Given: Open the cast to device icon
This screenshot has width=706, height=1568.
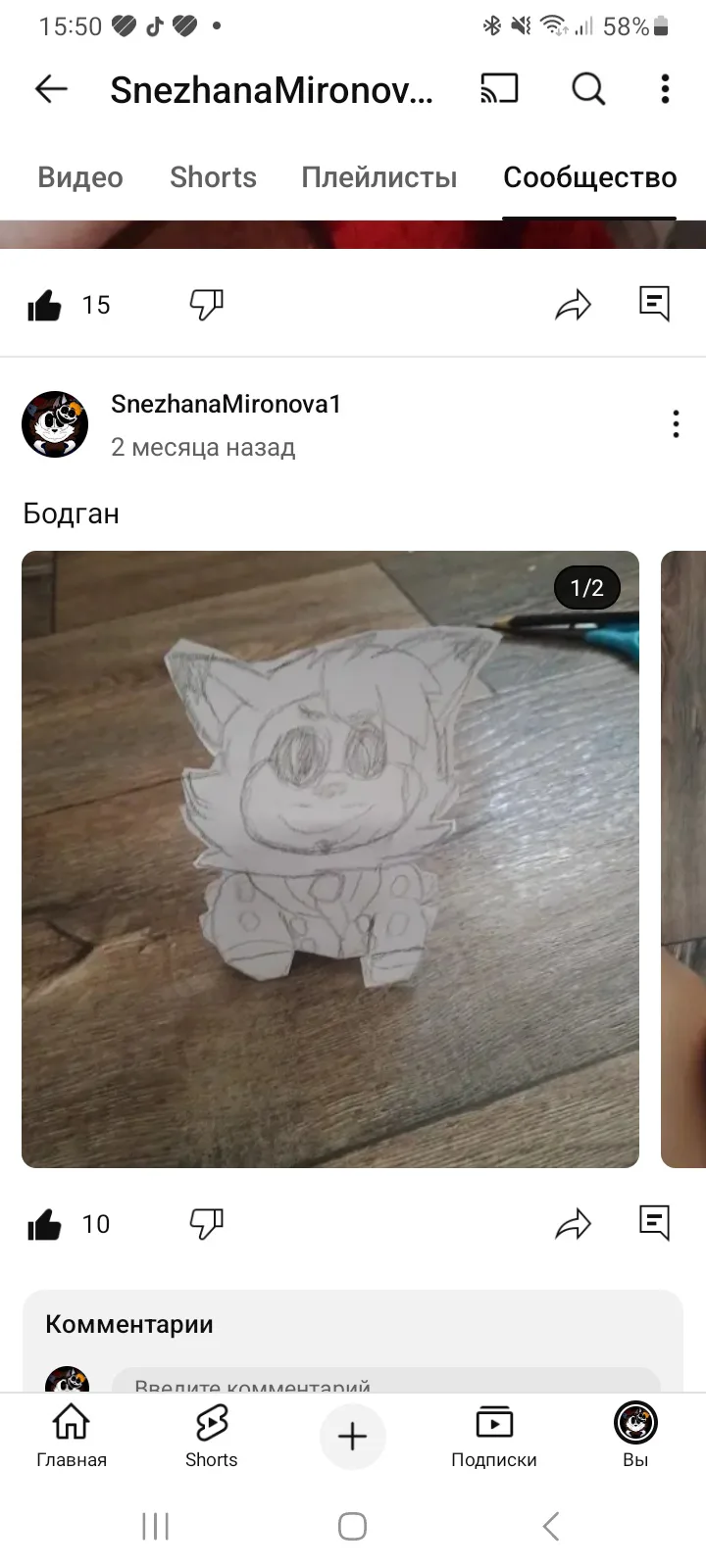Looking at the screenshot, I should tap(499, 89).
